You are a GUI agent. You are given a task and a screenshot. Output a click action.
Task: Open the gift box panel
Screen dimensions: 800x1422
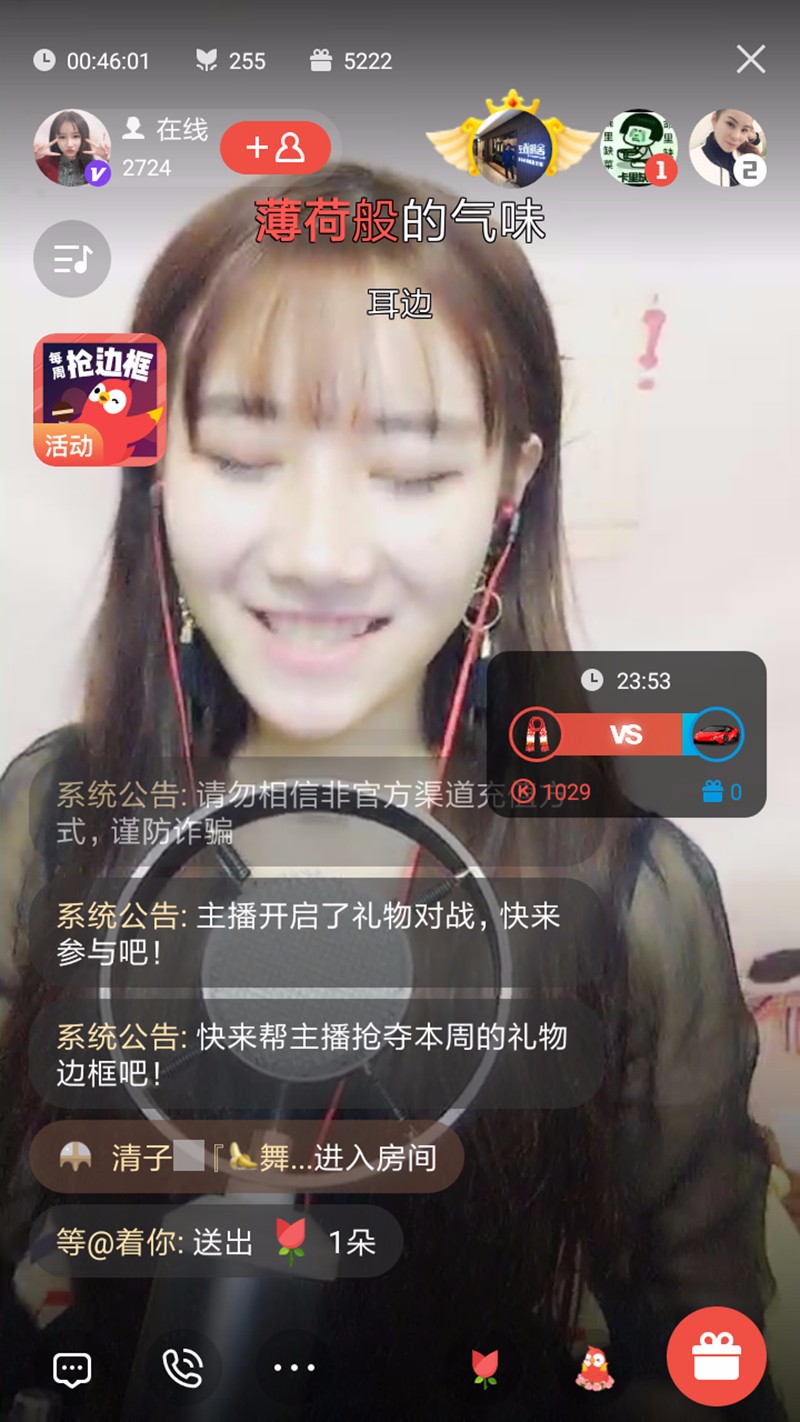(716, 1357)
